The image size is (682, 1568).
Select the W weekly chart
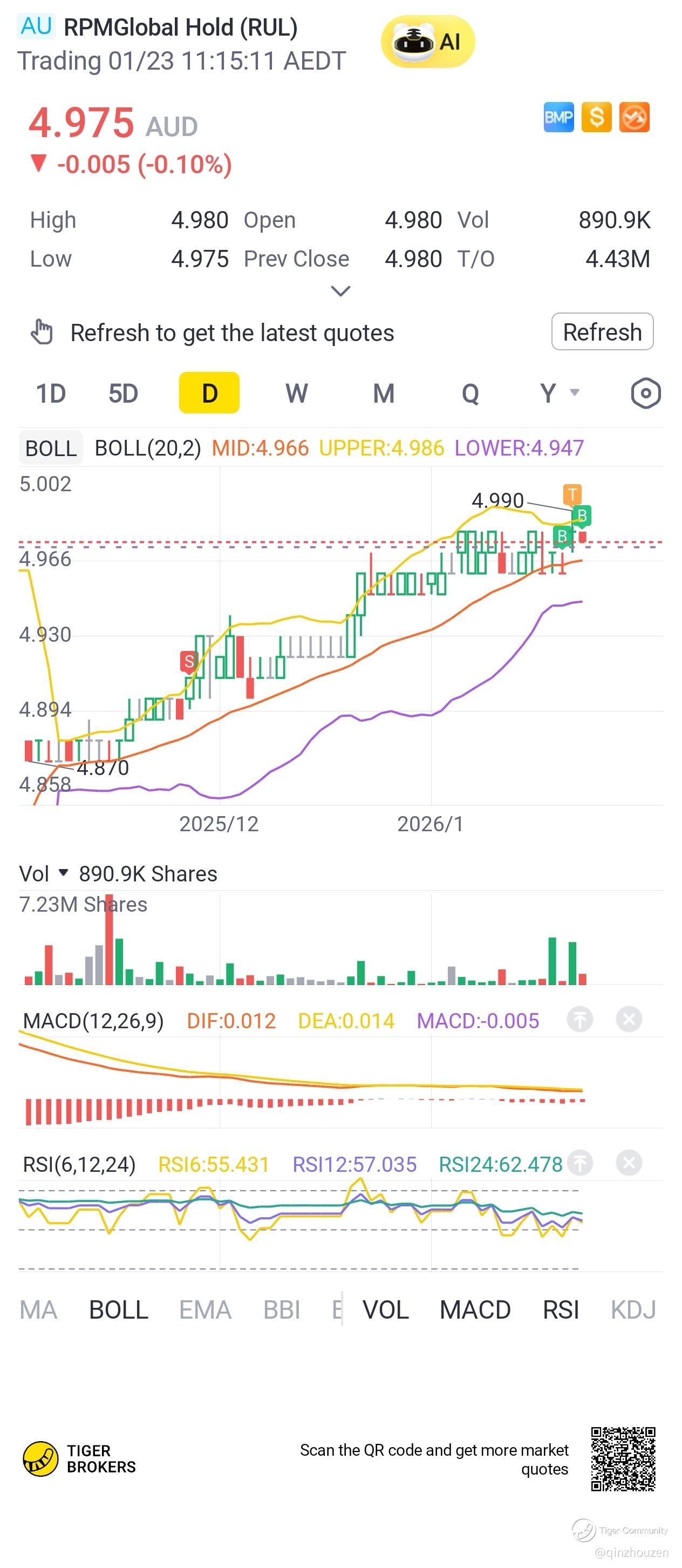[296, 393]
